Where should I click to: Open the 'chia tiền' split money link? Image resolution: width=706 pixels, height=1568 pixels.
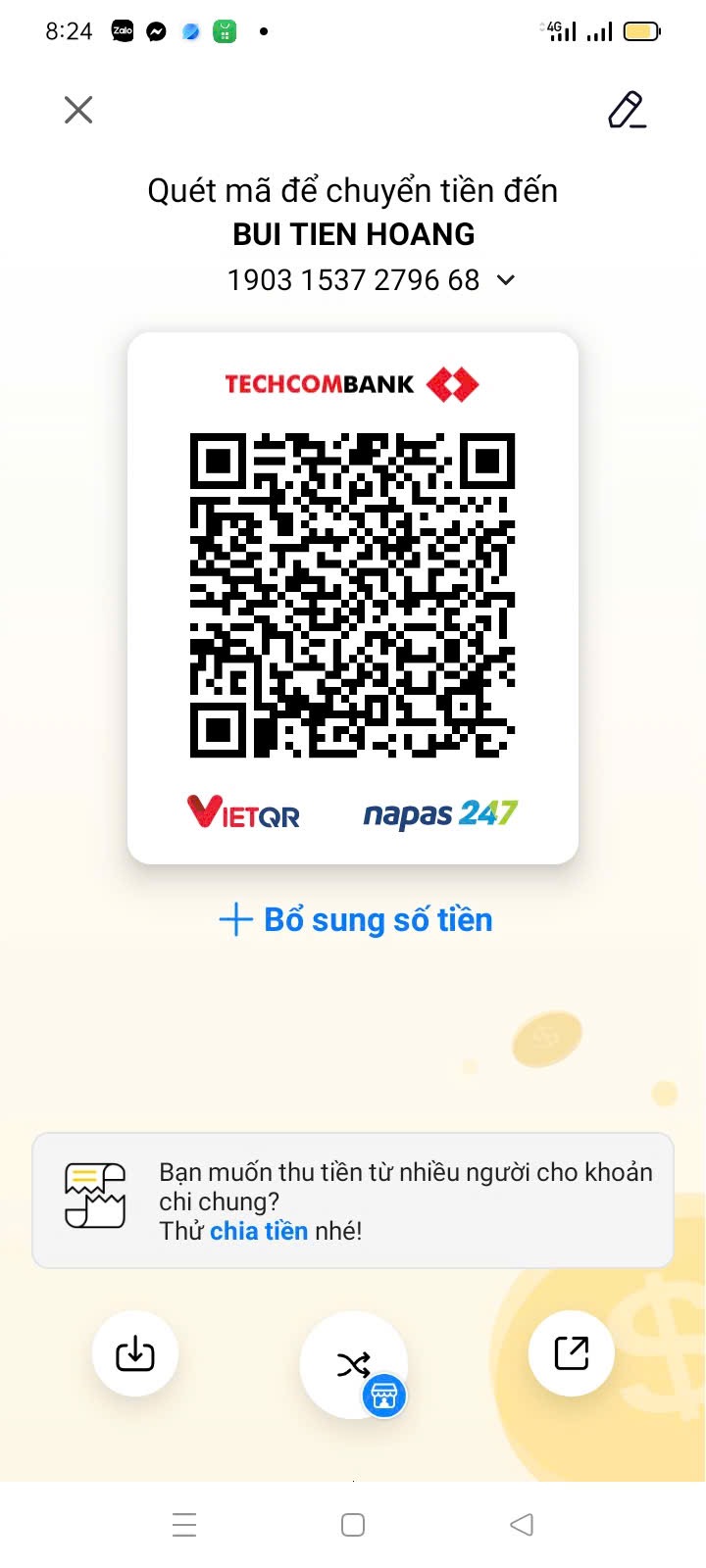[259, 1231]
